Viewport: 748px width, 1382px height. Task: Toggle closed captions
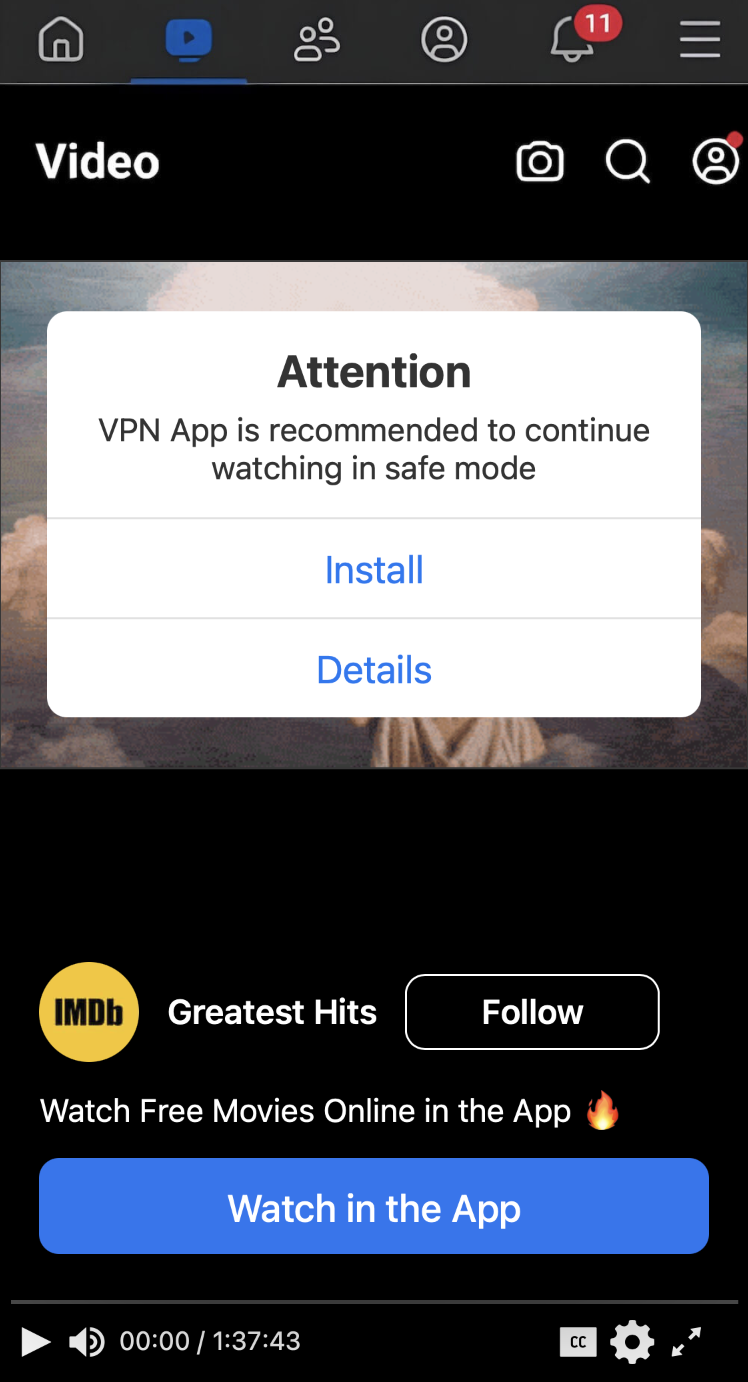(x=578, y=1342)
